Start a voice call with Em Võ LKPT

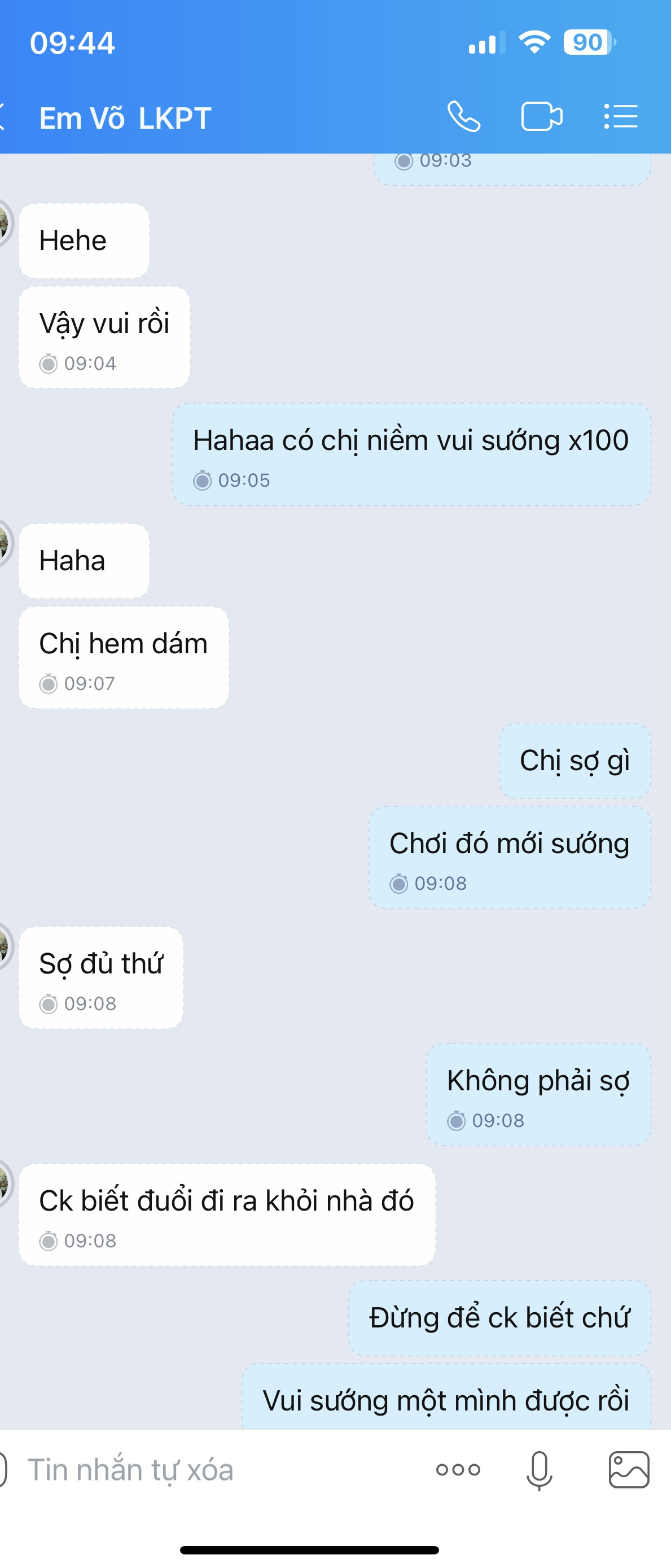[463, 116]
